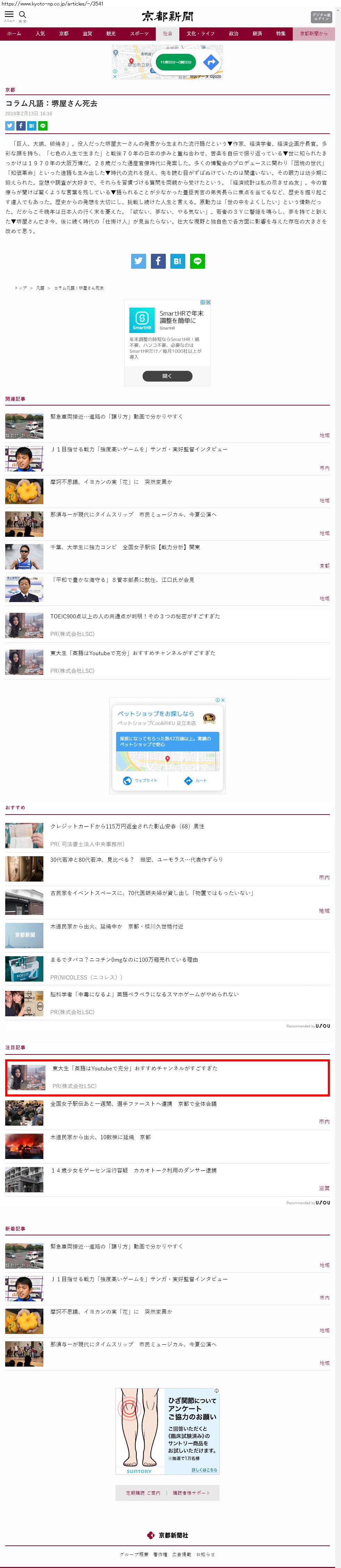Screen dimensions: 341x1568
Task: Open the search icon in header
Action: click(23, 15)
